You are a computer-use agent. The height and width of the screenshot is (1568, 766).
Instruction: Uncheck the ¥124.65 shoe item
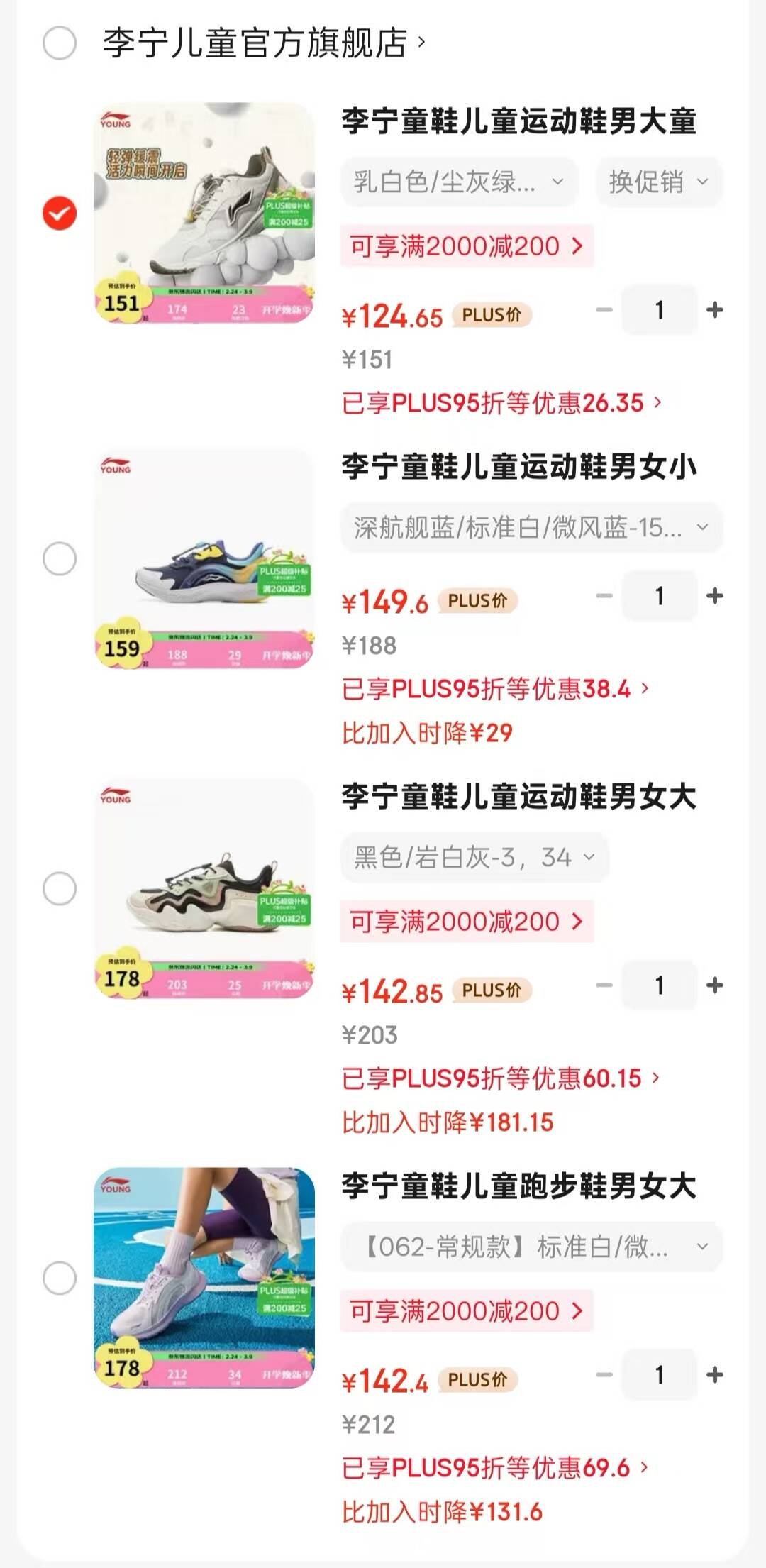point(60,213)
